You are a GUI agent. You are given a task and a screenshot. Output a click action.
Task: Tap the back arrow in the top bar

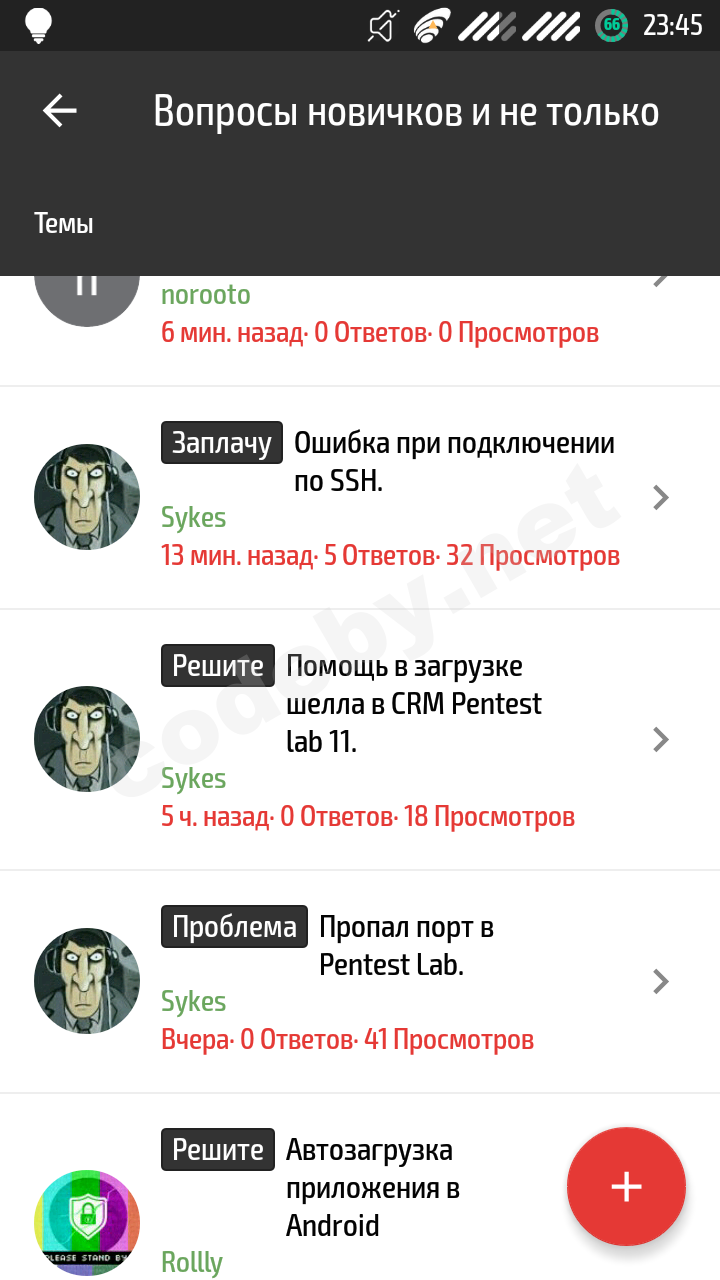tap(57, 110)
